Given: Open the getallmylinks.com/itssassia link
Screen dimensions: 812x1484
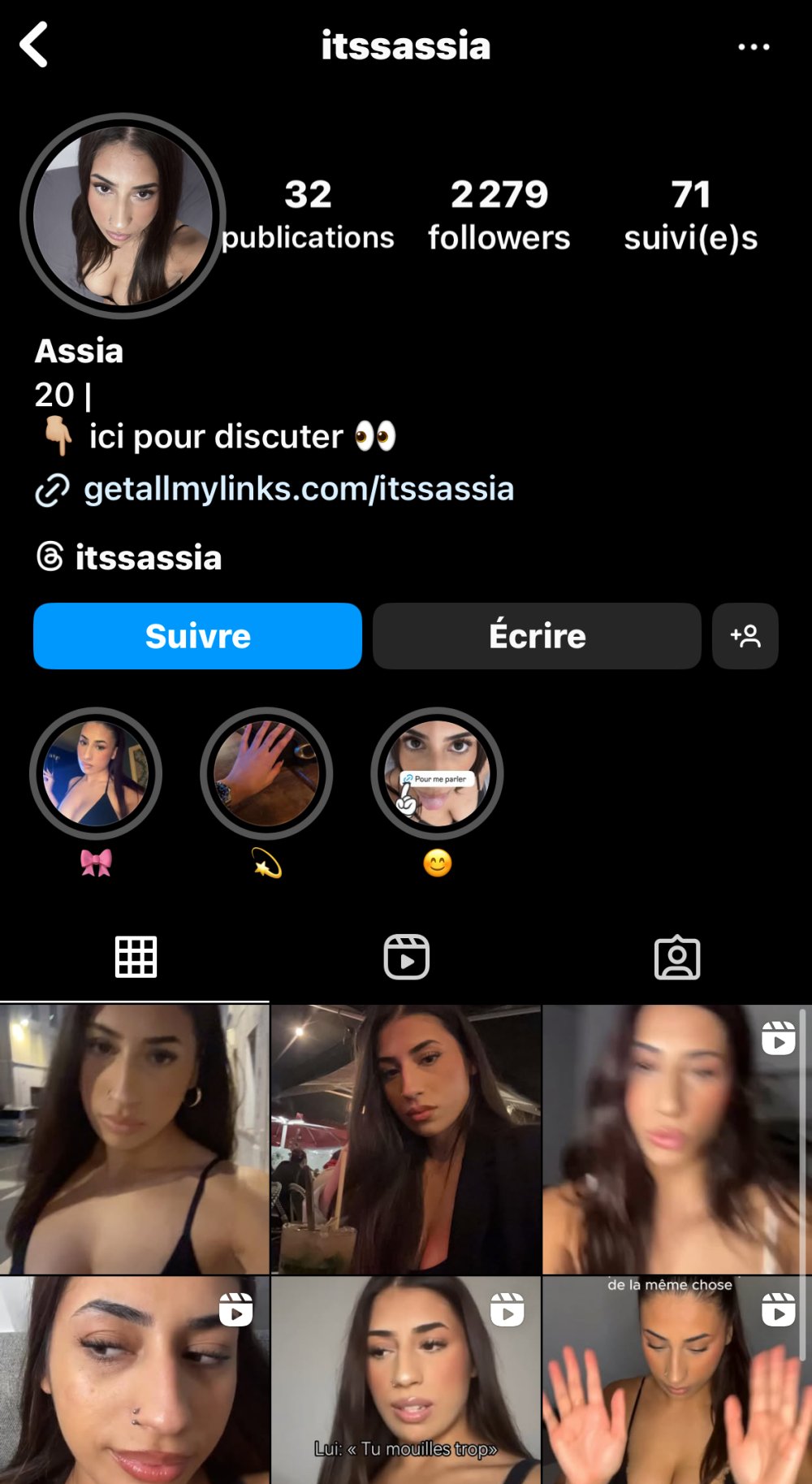Looking at the screenshot, I should pos(298,489).
